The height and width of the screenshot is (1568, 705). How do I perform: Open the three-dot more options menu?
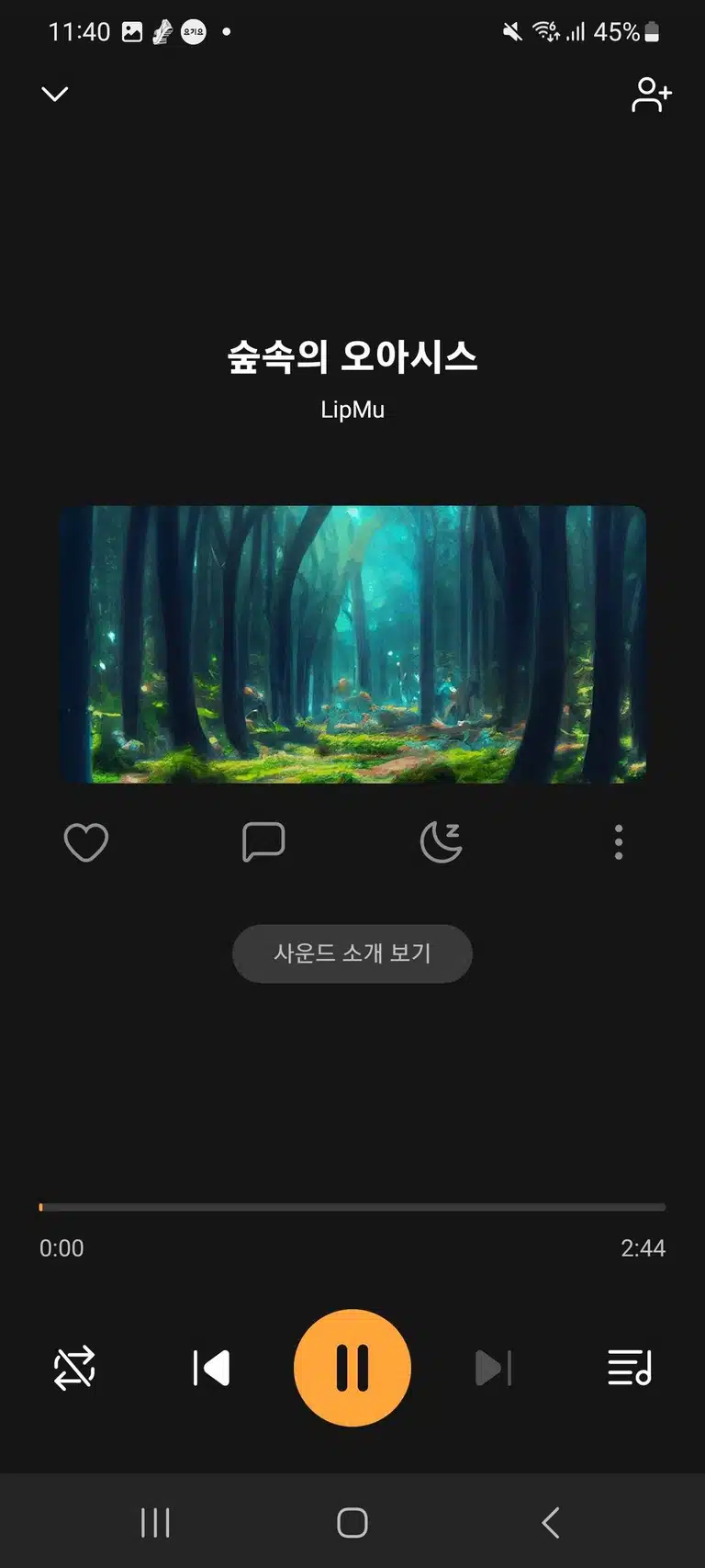click(x=619, y=842)
